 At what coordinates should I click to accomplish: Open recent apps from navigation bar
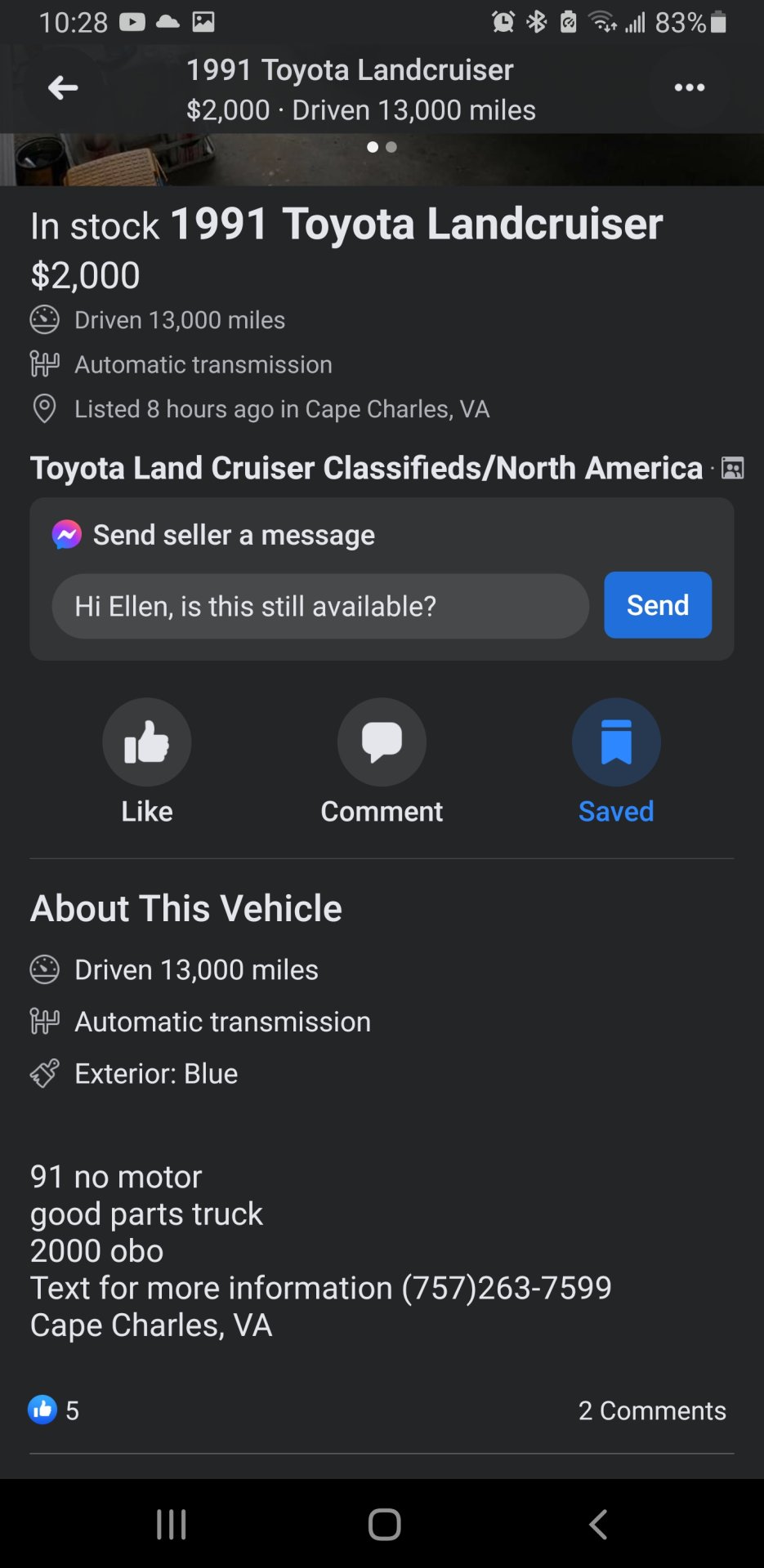click(172, 1524)
